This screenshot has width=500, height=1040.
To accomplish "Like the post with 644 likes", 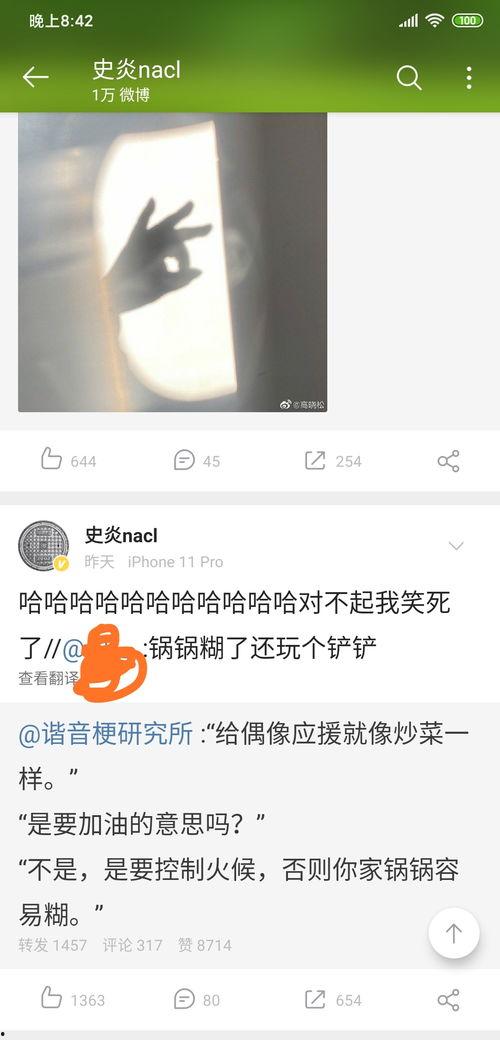I will click(68, 461).
